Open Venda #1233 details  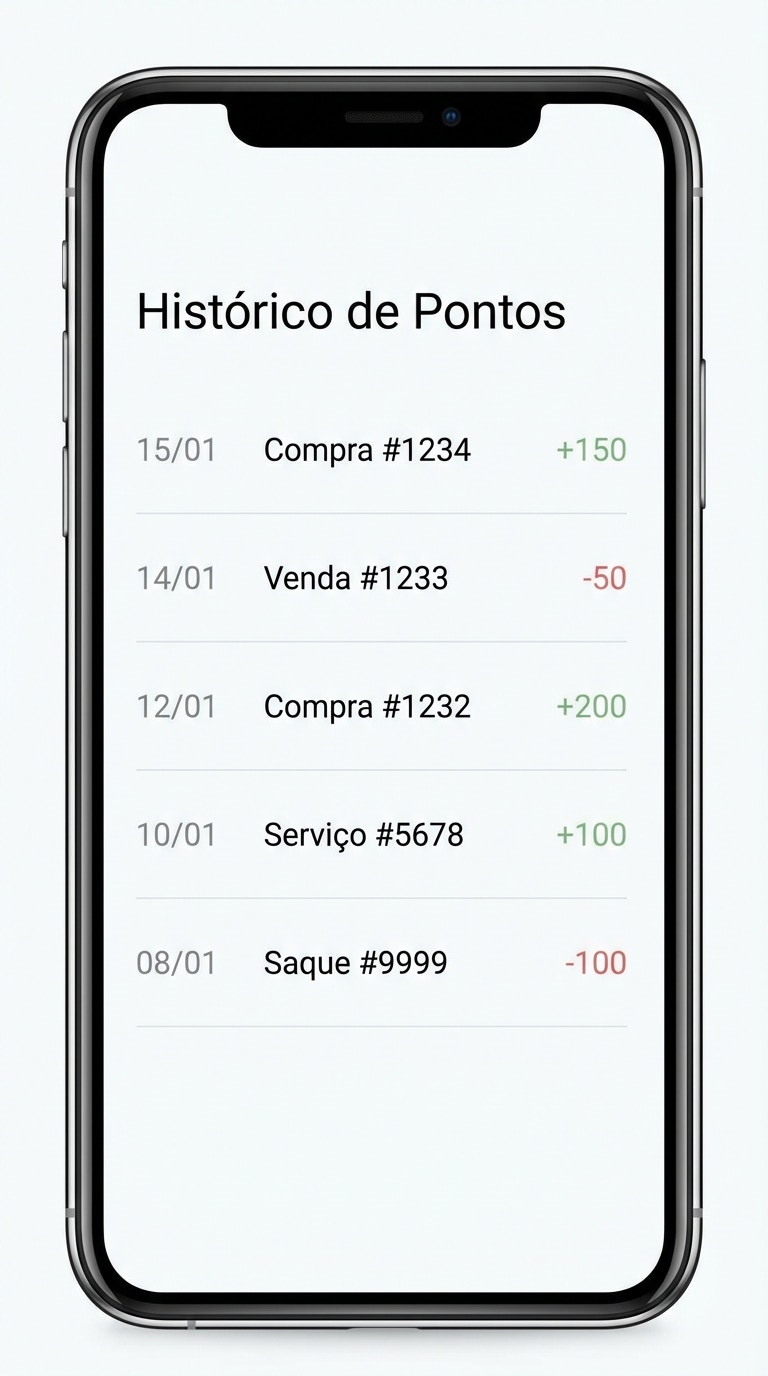(350, 578)
